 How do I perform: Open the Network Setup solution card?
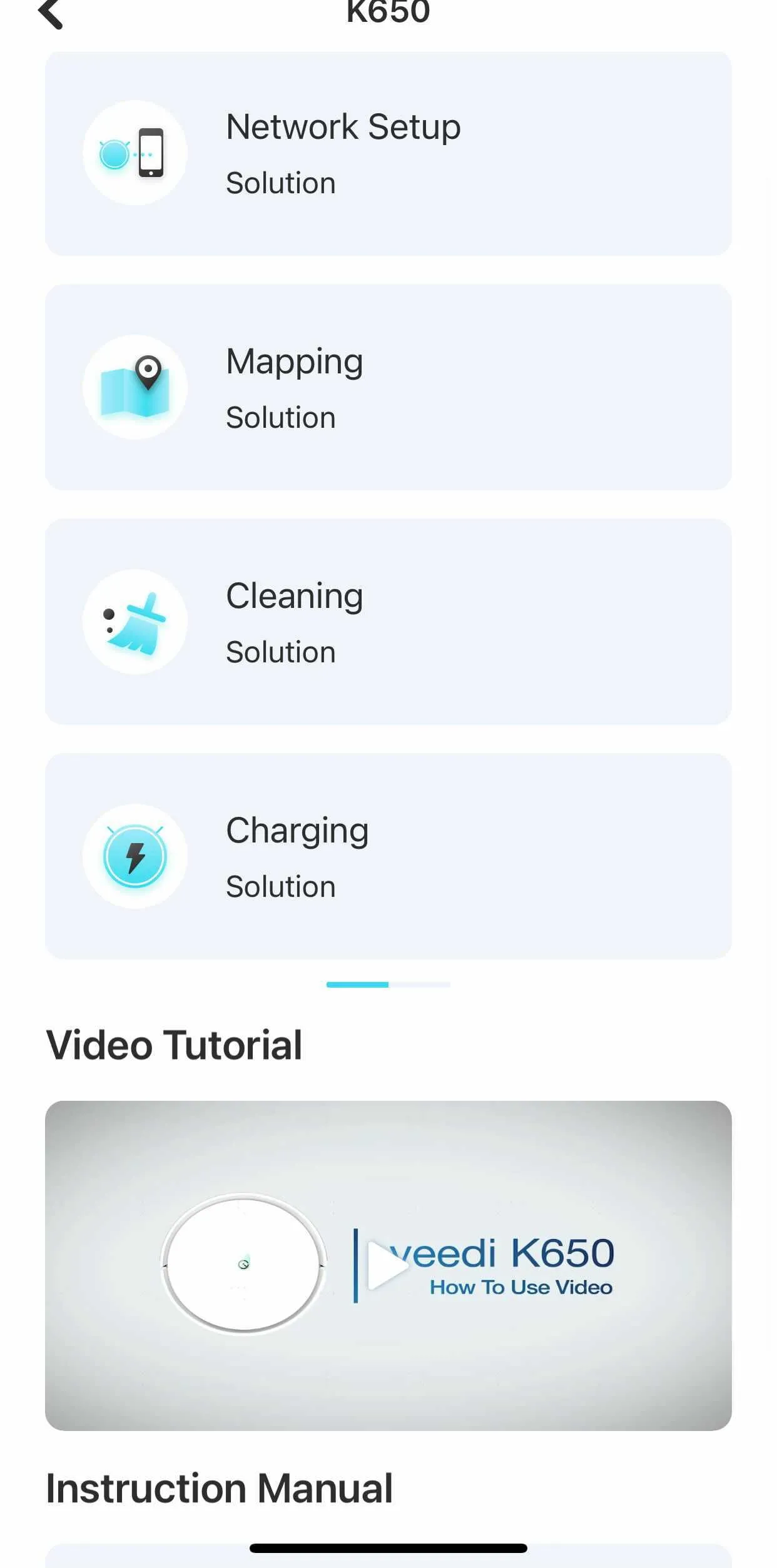[x=388, y=153]
